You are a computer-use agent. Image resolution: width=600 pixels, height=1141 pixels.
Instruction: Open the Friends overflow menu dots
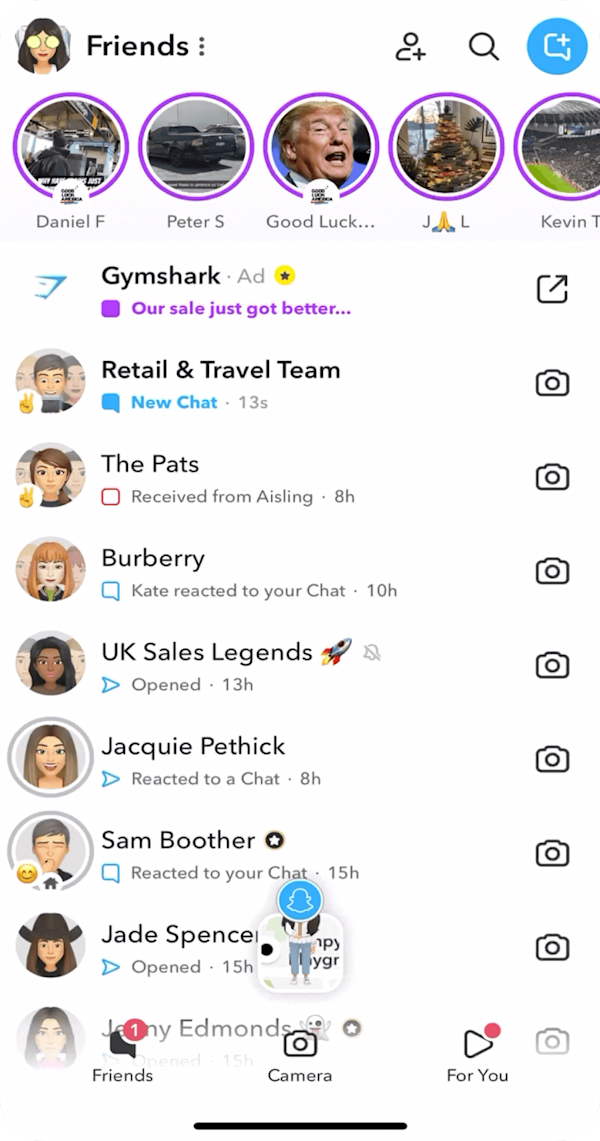pyautogui.click(x=201, y=47)
